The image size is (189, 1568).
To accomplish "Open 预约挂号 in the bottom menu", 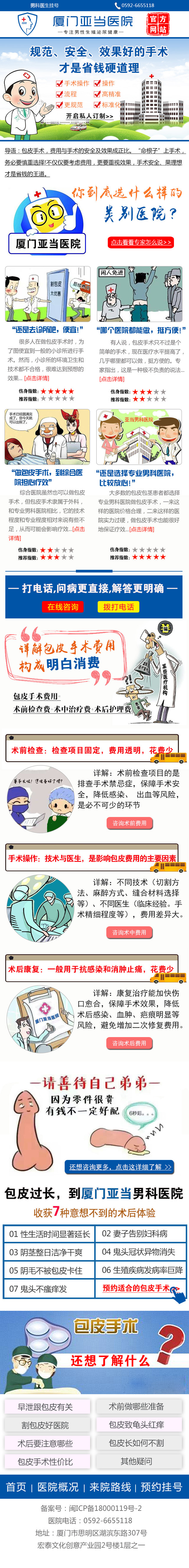I will 161,1487.
